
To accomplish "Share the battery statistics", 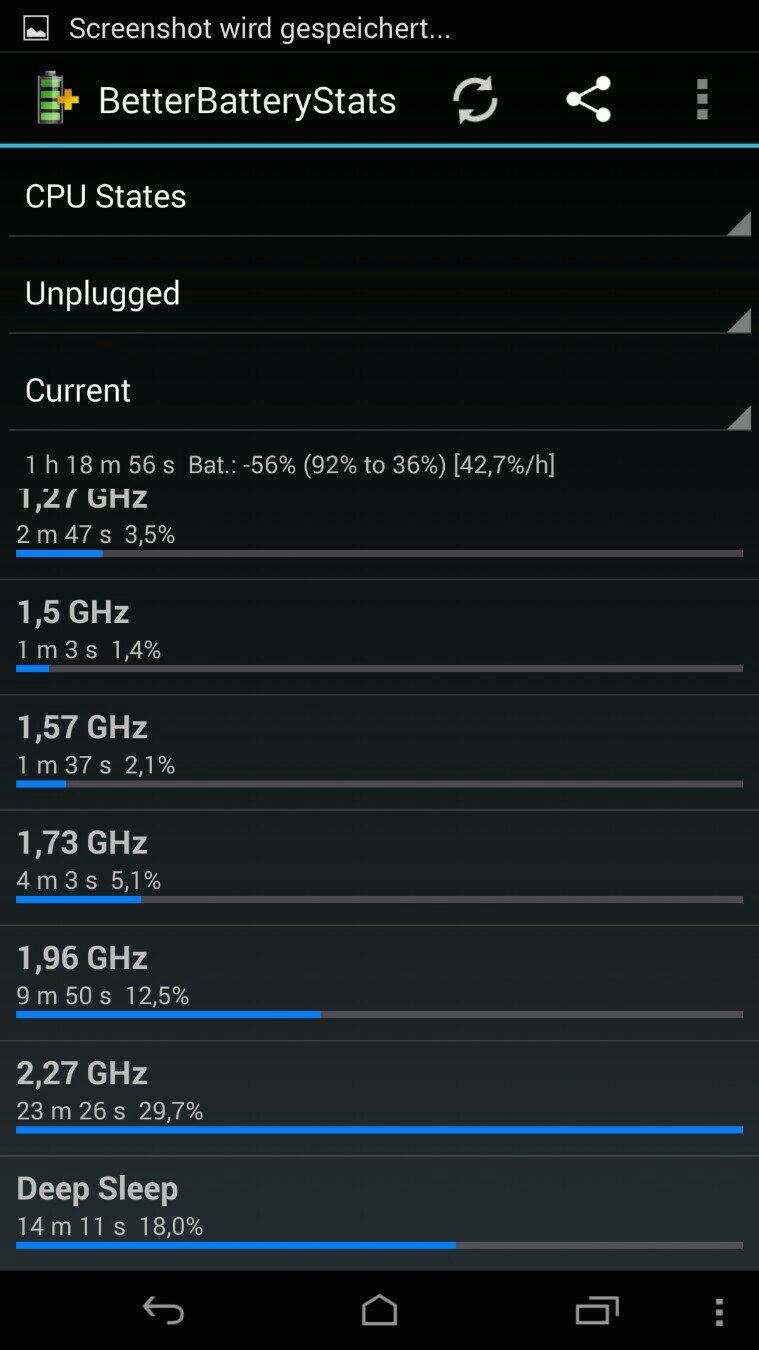I will [x=588, y=100].
